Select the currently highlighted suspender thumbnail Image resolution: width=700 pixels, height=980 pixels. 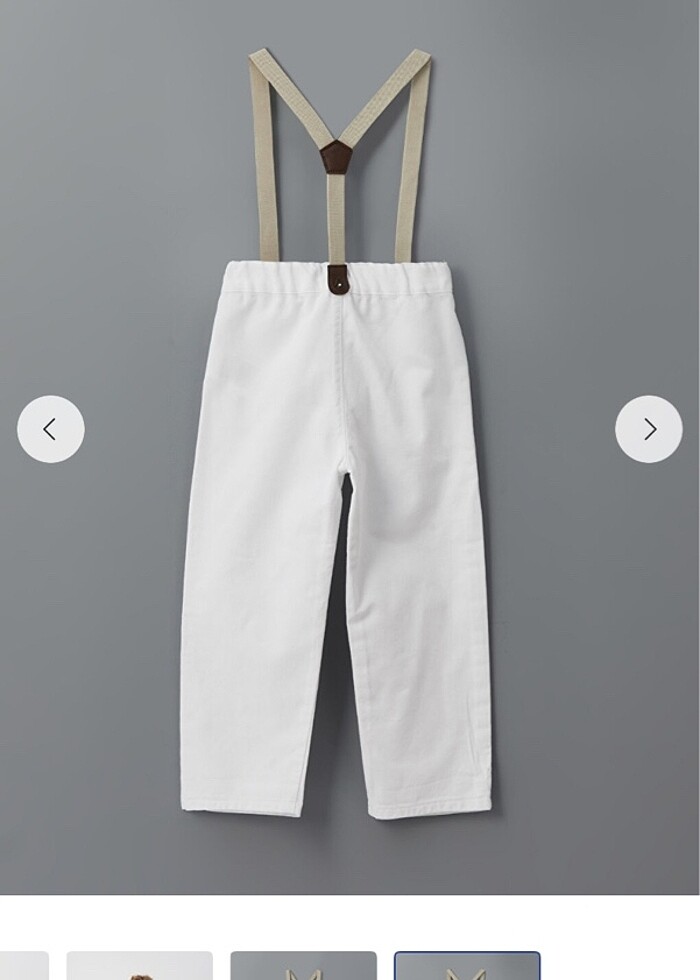467,966
